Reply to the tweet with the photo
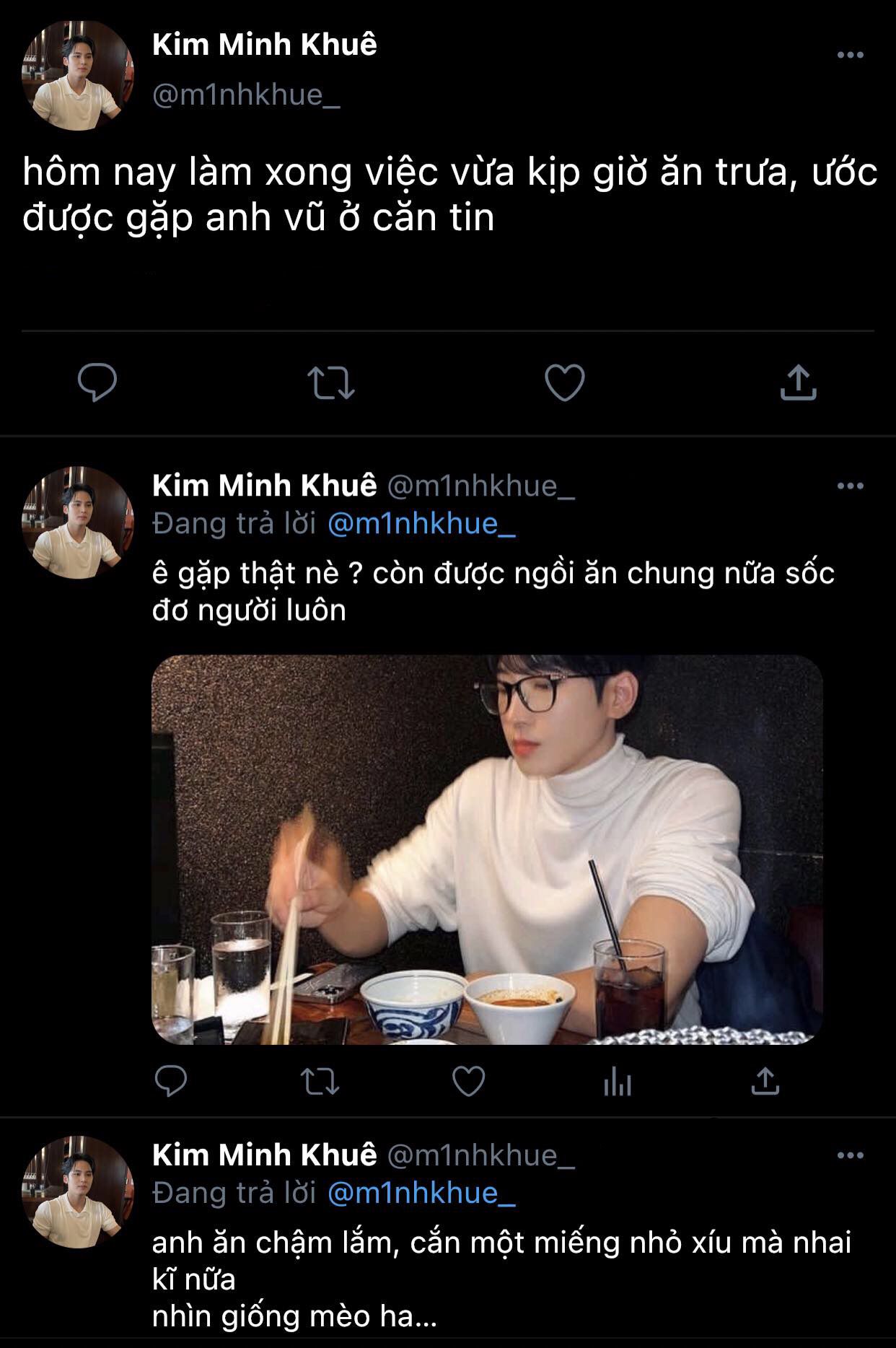896x1348 pixels. click(171, 1081)
